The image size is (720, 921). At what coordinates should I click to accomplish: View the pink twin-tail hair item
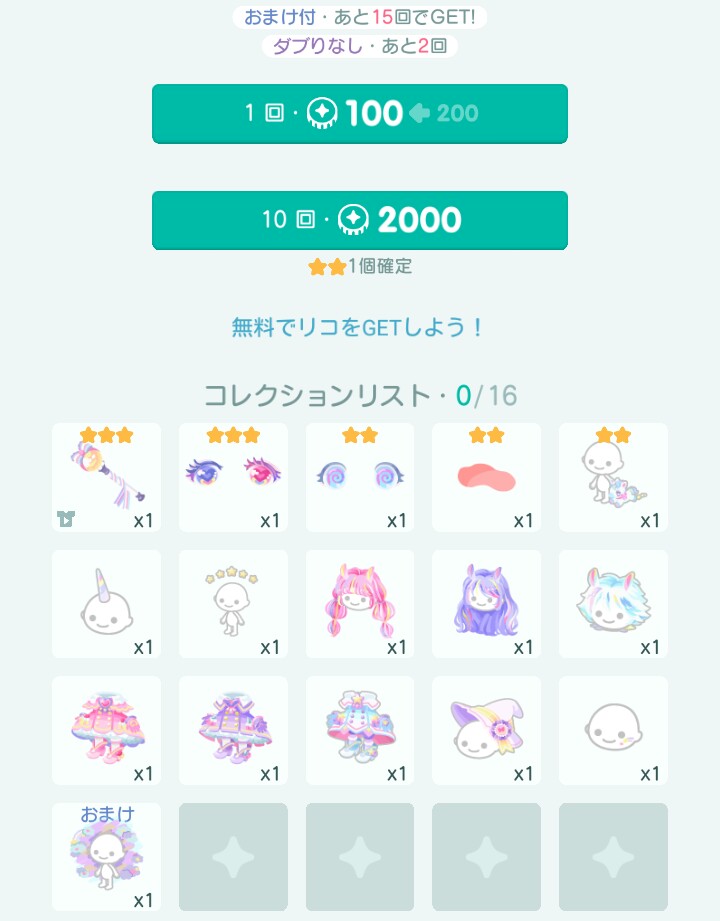pyautogui.click(x=360, y=604)
